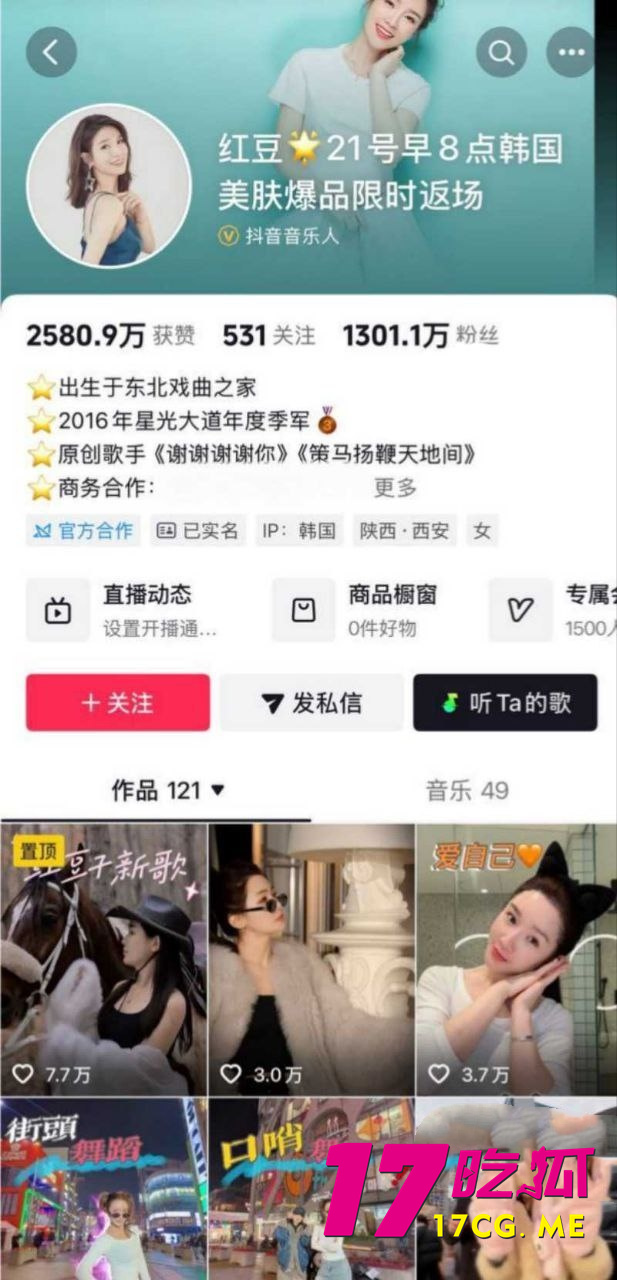Viewport: 617px width, 1280px height.
Task: Open the 爱自己 video with 3.7万 likes
Action: tap(516, 958)
